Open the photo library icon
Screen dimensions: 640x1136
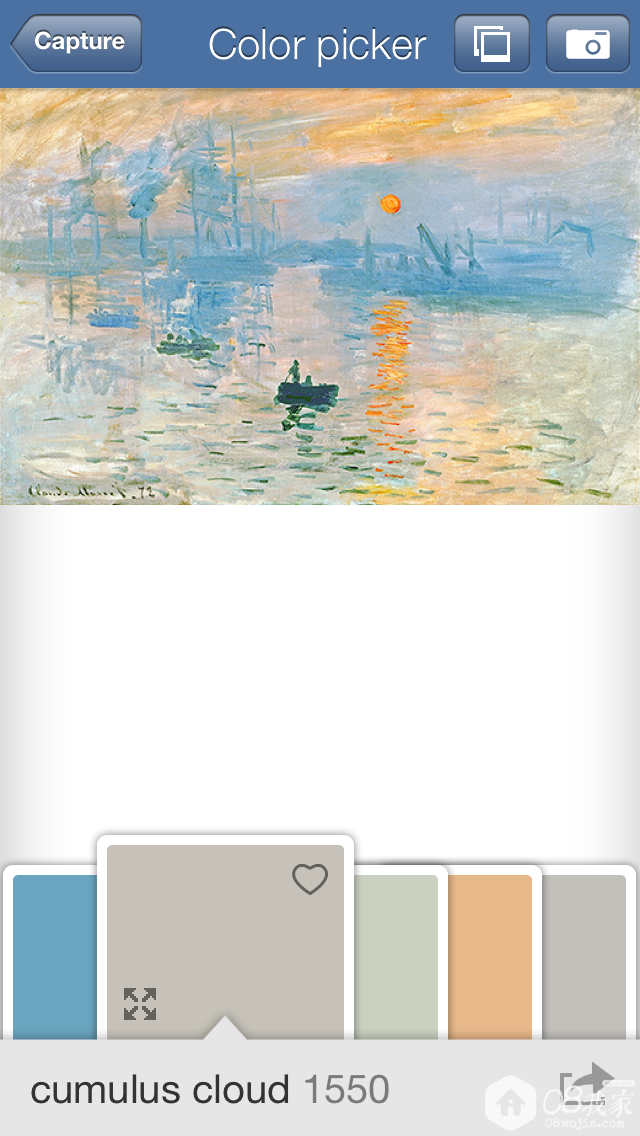tap(491, 44)
